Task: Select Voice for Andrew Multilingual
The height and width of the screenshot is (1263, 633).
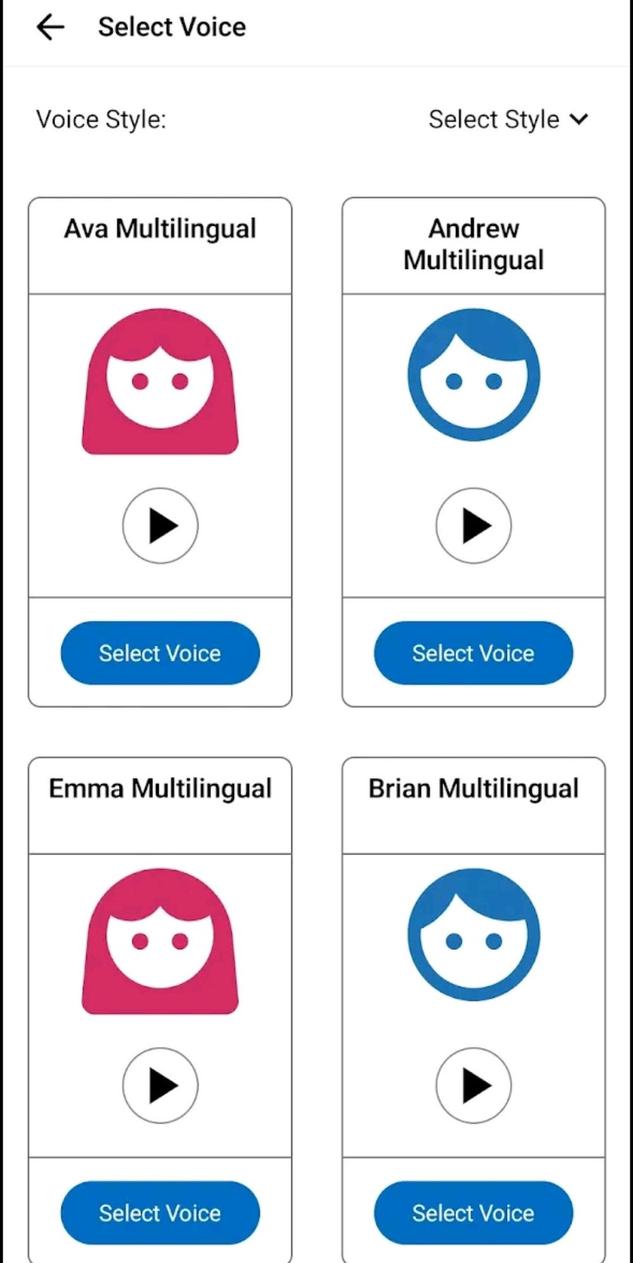Action: pyautogui.click(x=473, y=653)
